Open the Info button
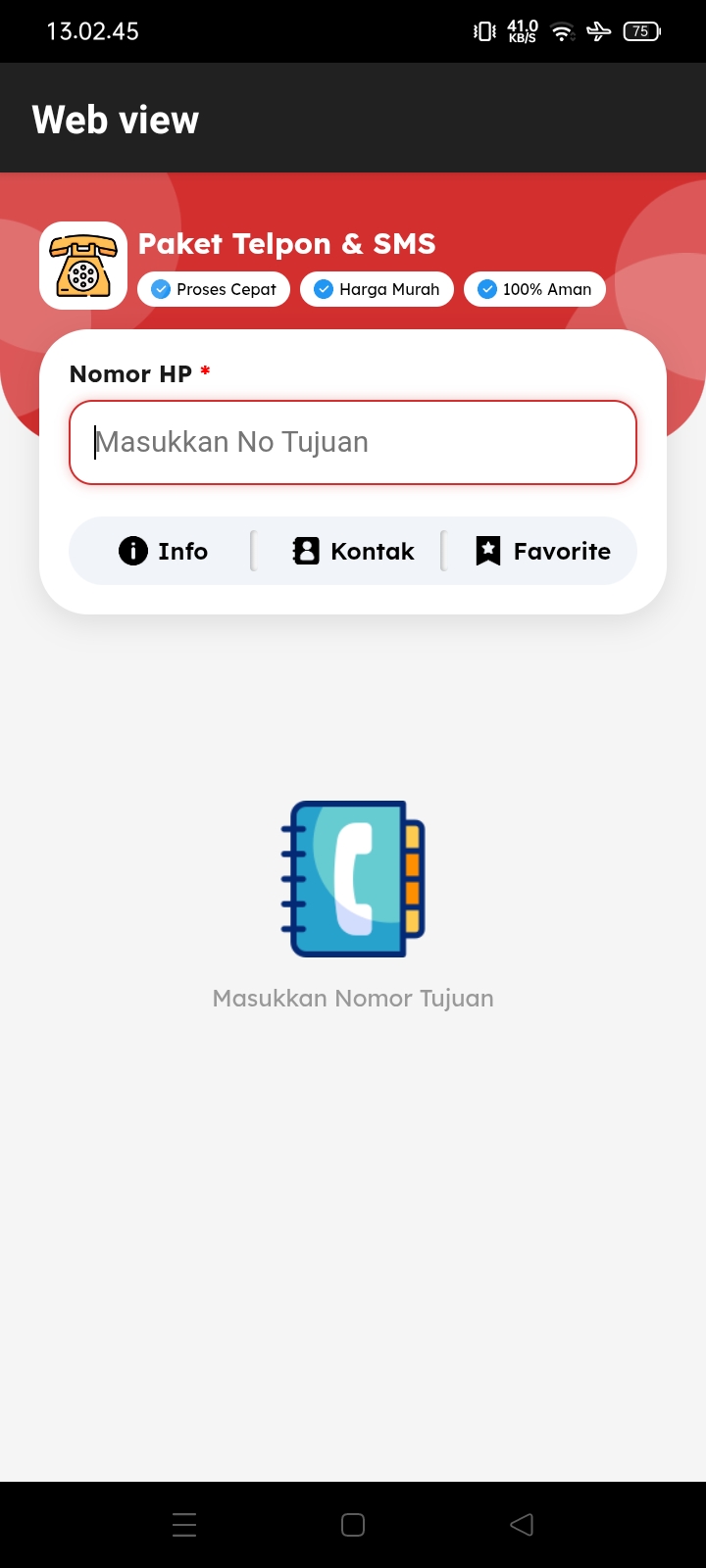 pyautogui.click(x=163, y=551)
